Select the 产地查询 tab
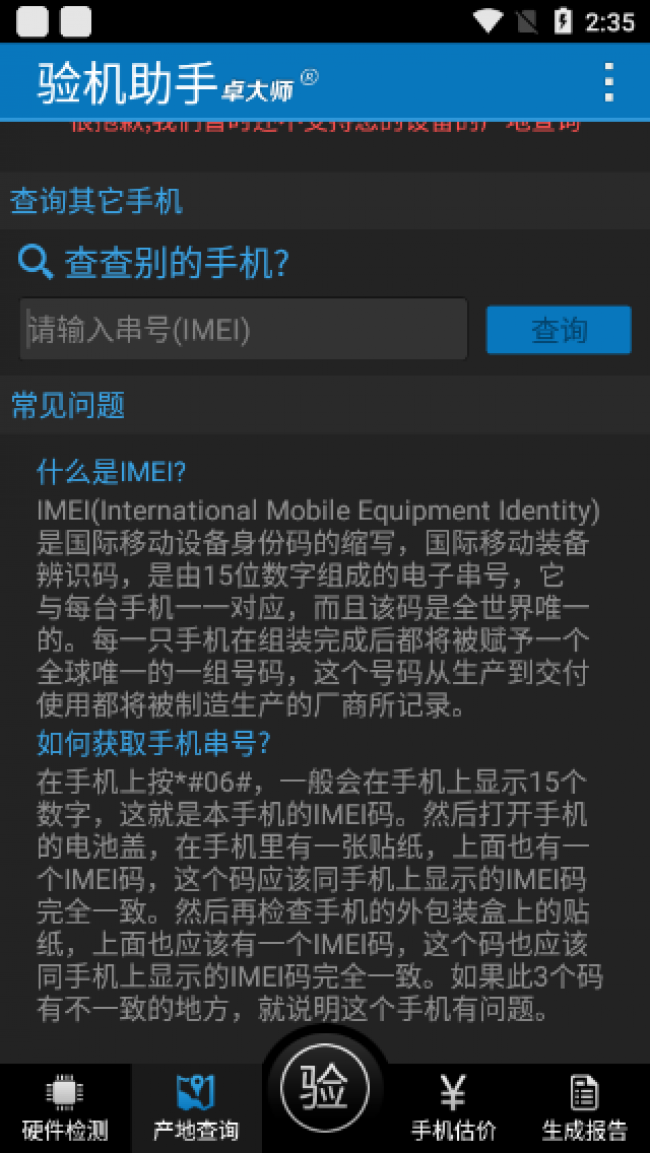 tap(196, 1108)
